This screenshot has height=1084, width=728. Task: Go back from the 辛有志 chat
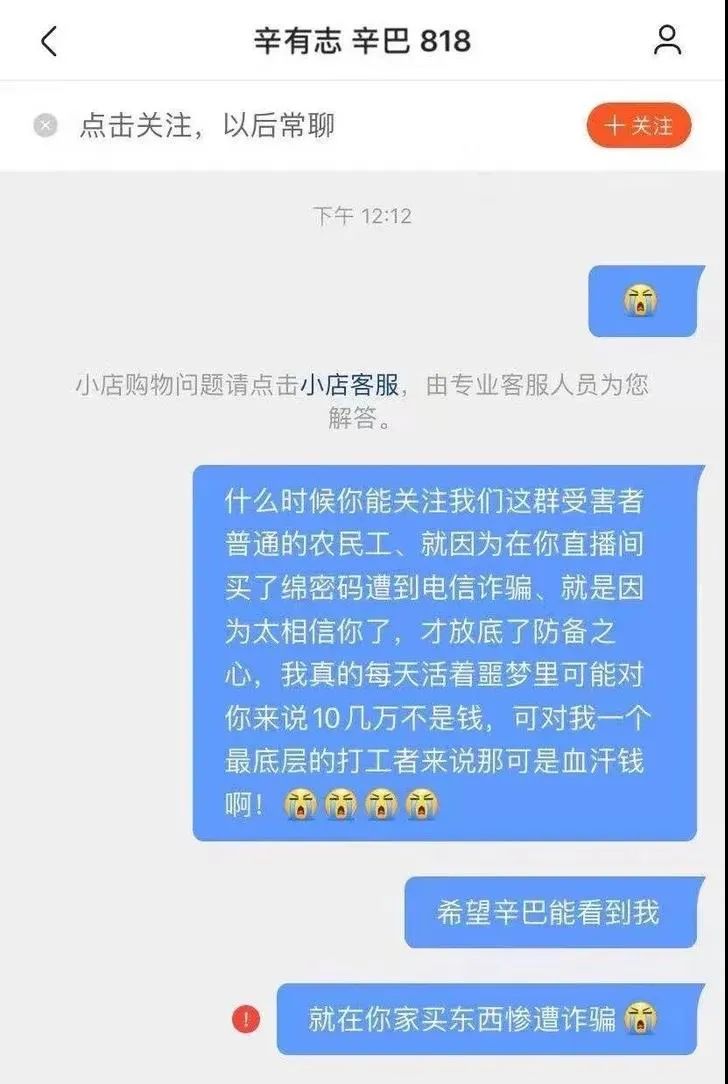coord(48,41)
